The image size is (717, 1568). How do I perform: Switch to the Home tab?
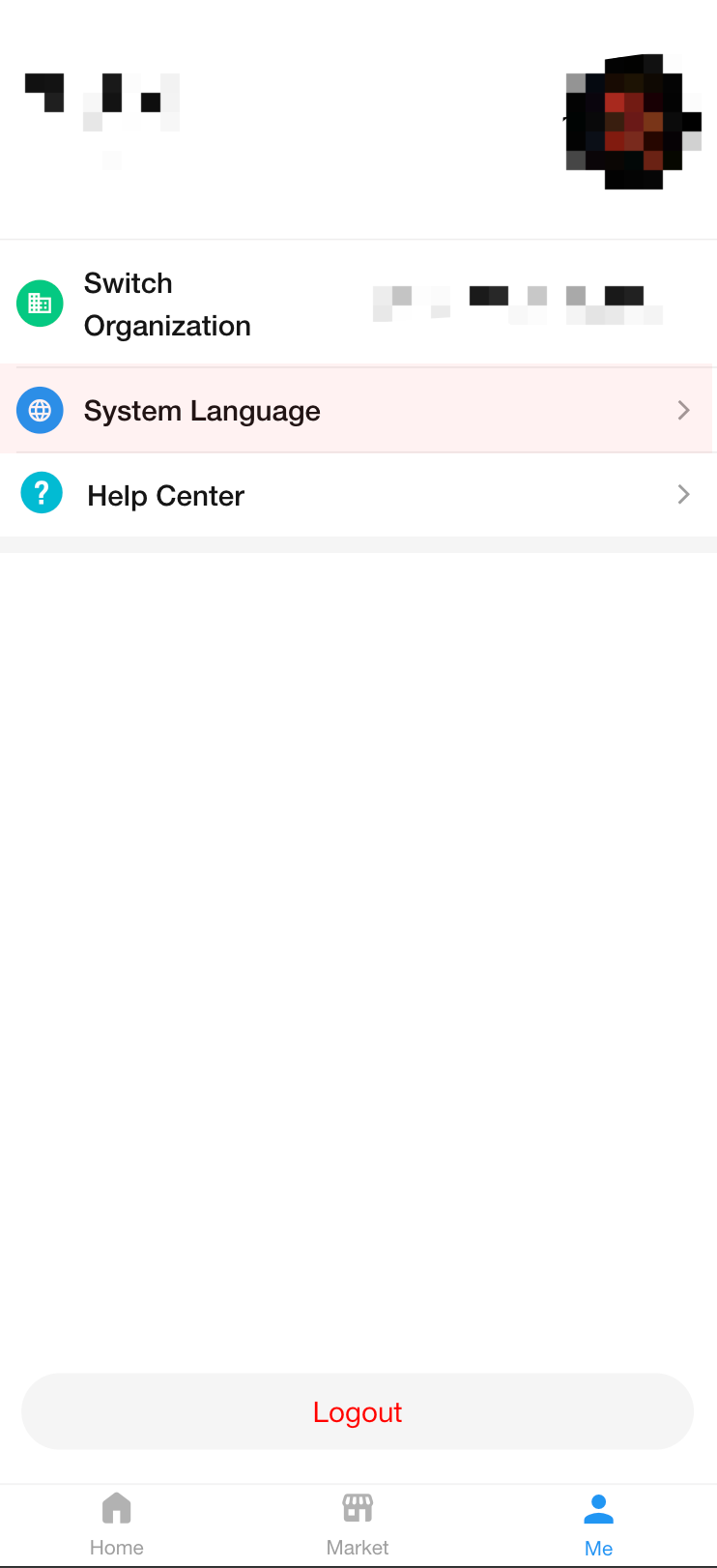click(x=117, y=1524)
